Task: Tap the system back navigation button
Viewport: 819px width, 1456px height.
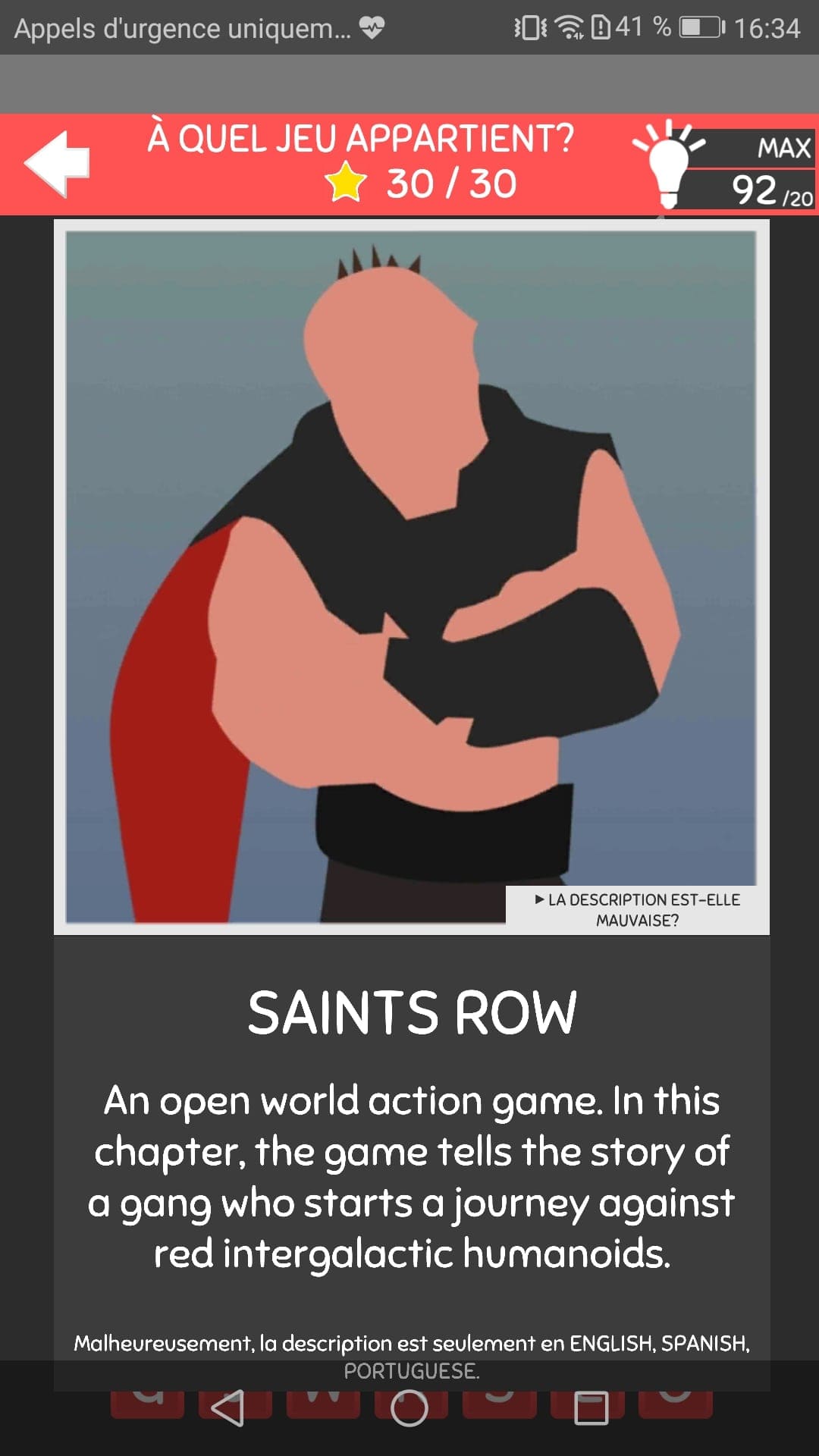Action: pos(227,1408)
